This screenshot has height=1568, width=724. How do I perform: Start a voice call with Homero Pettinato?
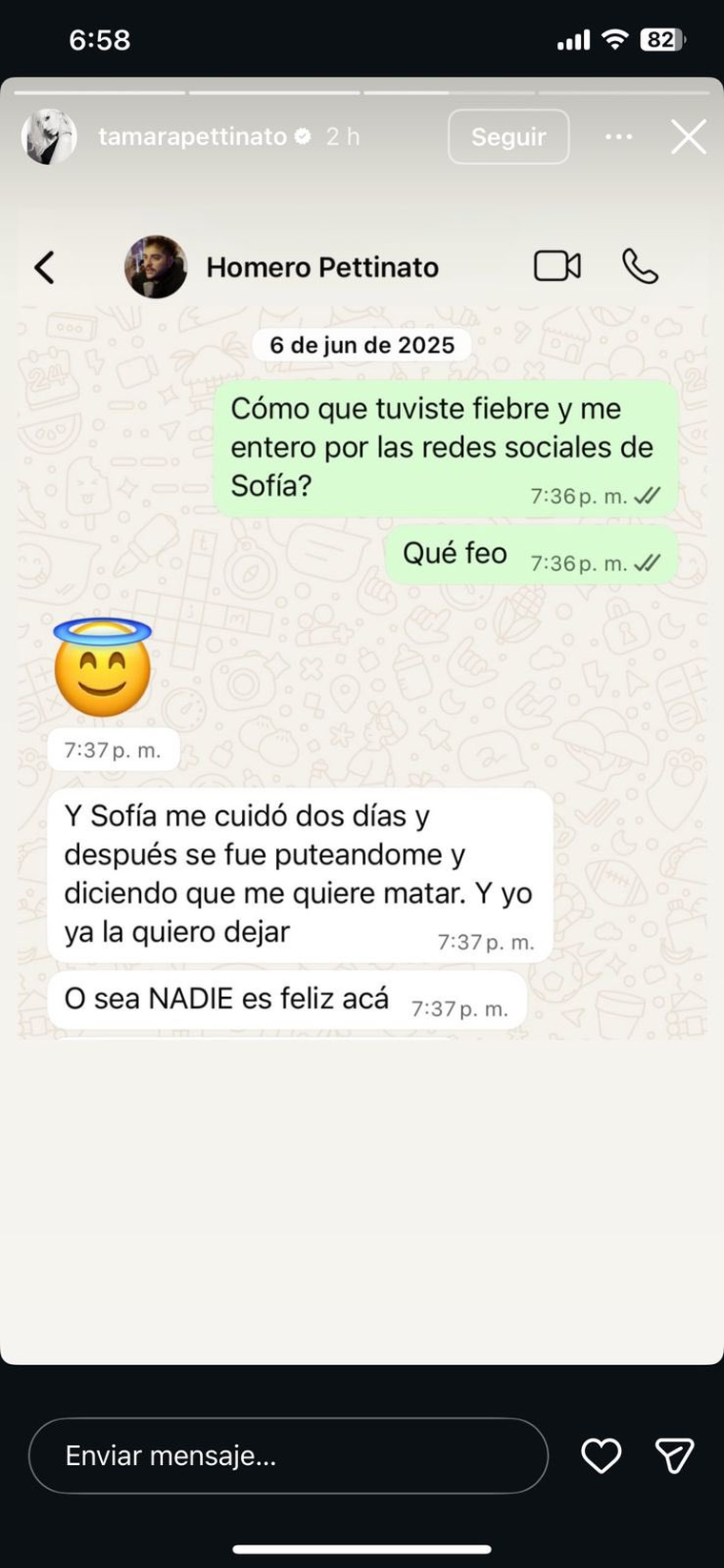point(640,267)
